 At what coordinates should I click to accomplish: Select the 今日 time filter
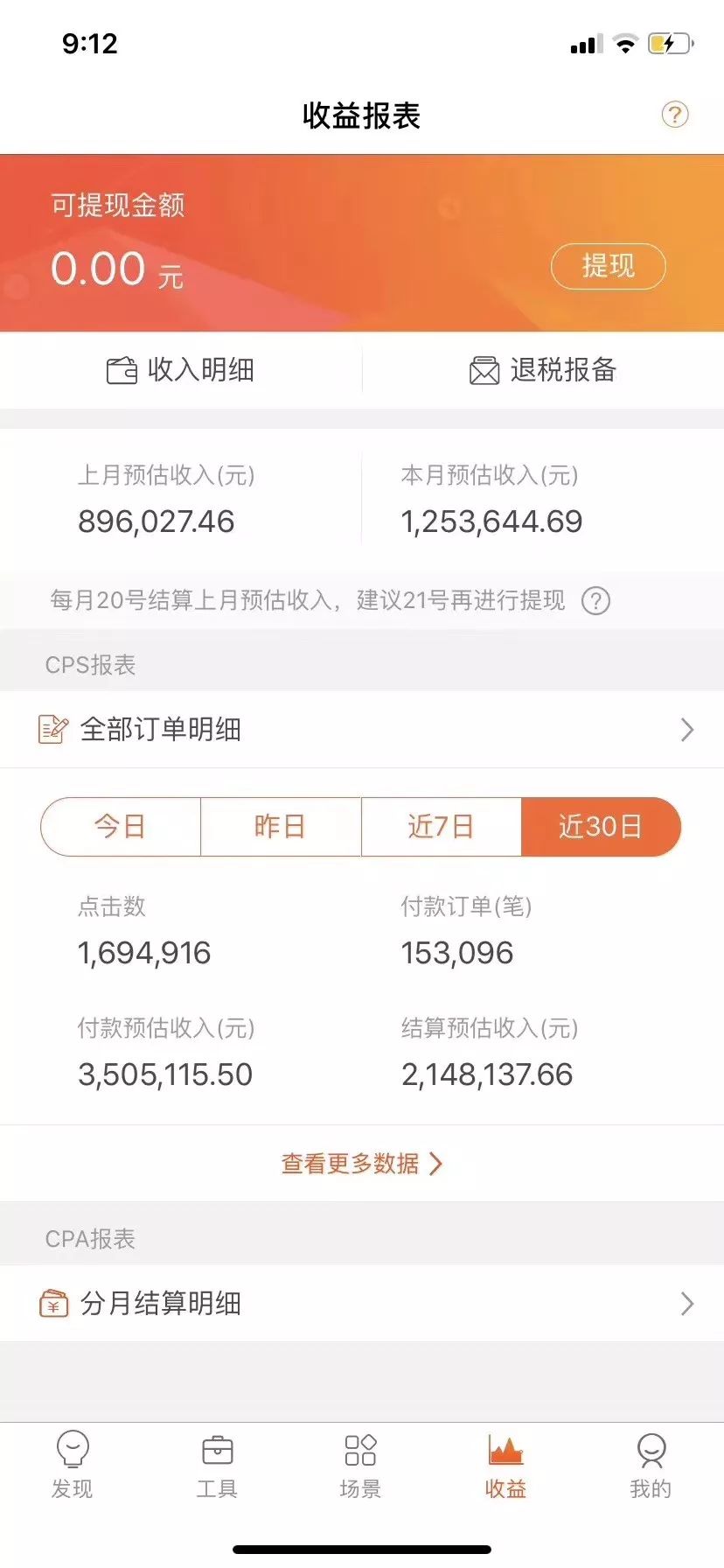click(119, 826)
